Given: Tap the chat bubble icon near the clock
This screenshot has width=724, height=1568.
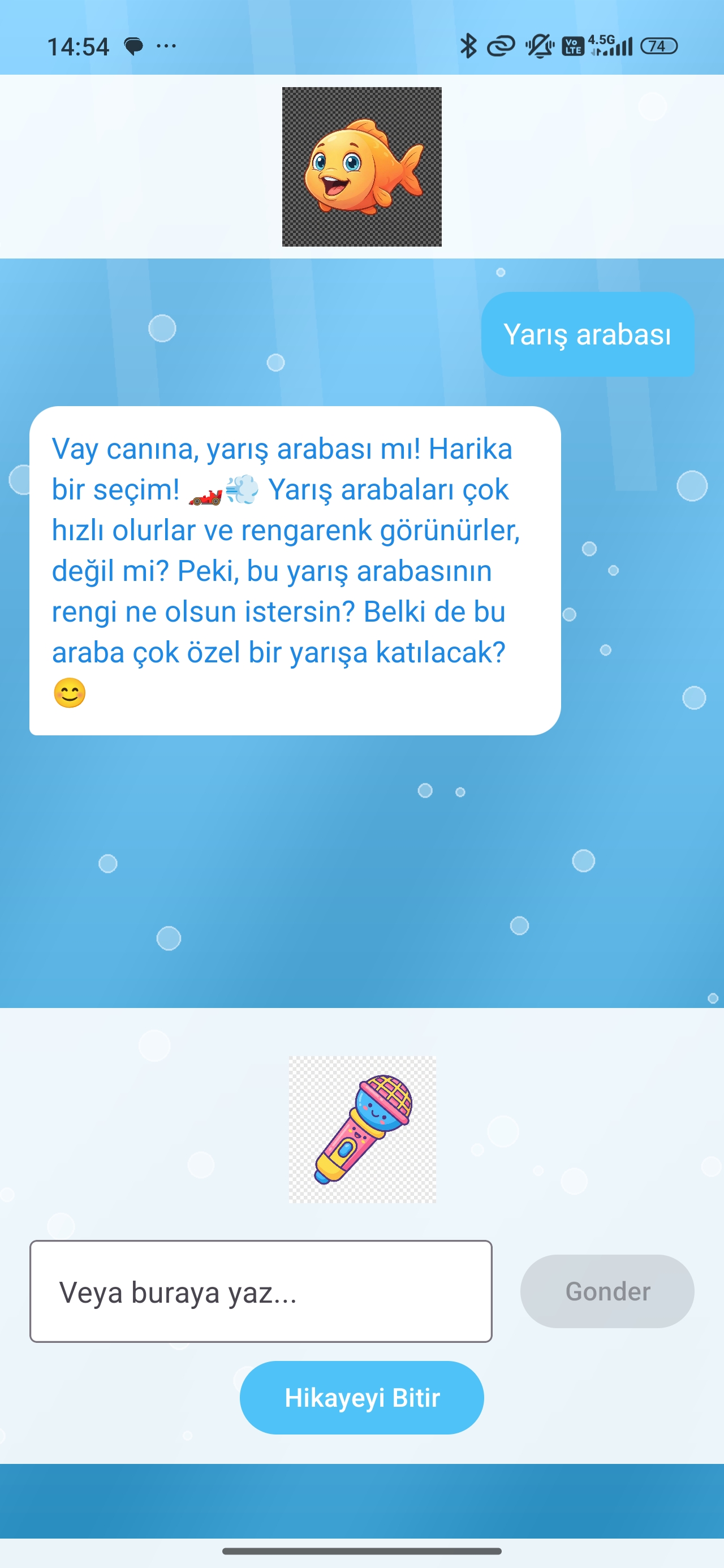Looking at the screenshot, I should (x=133, y=46).
